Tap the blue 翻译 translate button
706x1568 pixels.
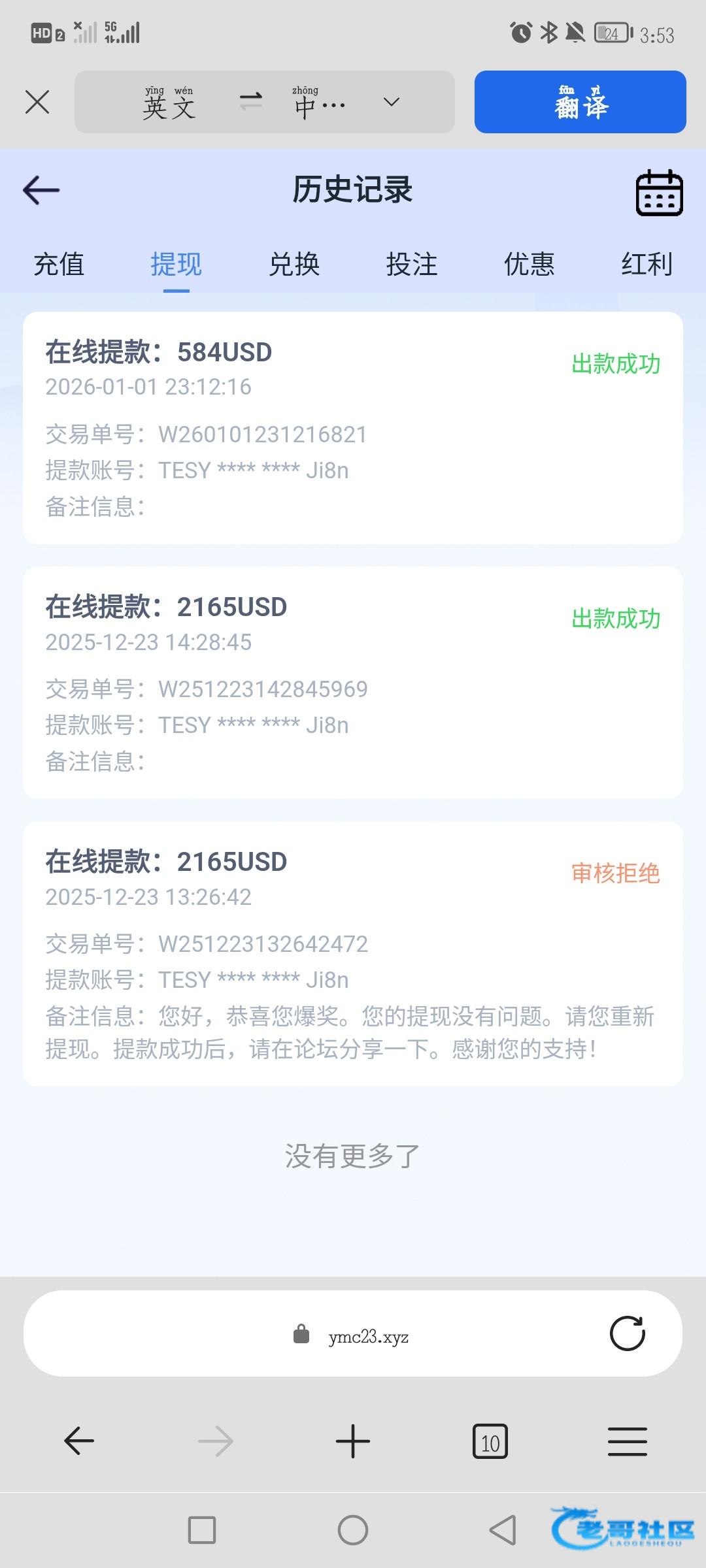(x=580, y=102)
